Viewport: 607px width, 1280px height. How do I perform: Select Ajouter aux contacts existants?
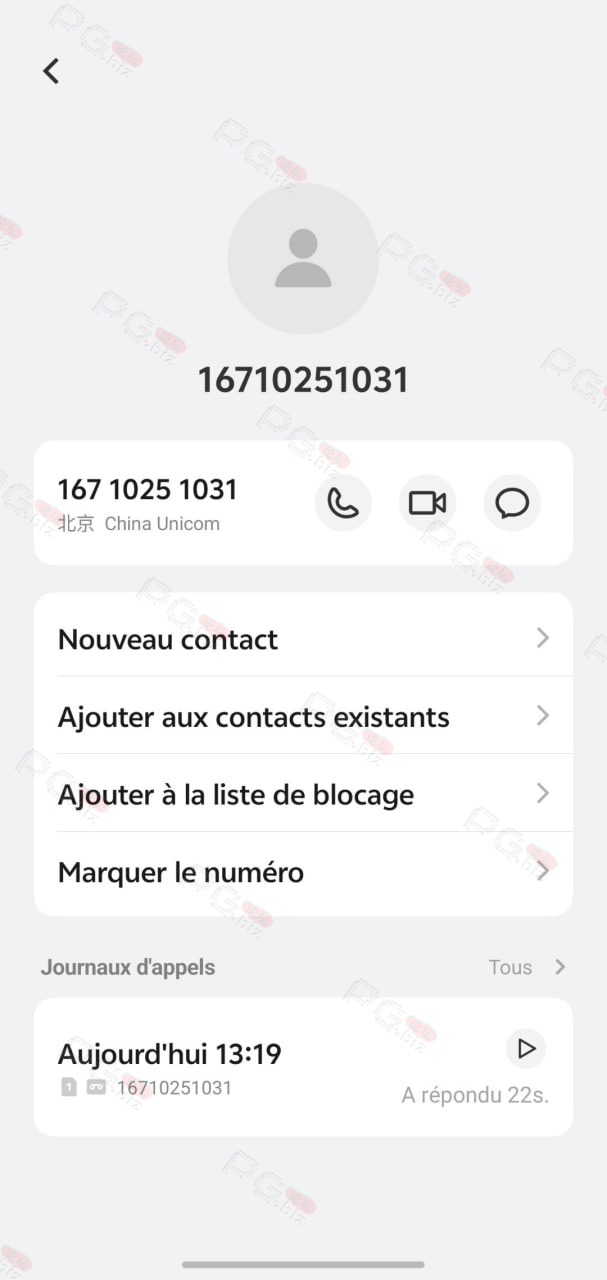(x=303, y=716)
